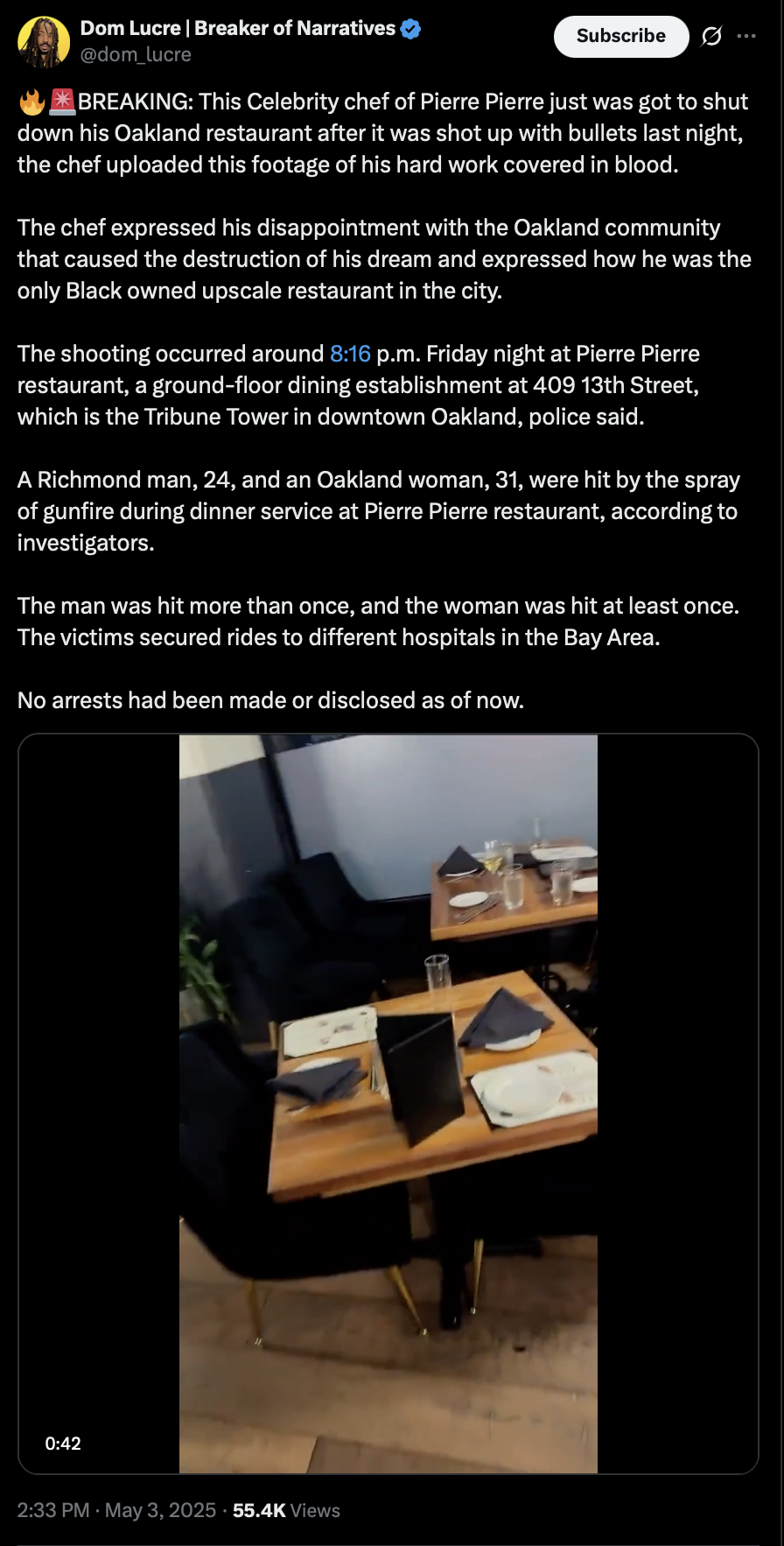Play the restaurant video

click(x=388, y=1104)
